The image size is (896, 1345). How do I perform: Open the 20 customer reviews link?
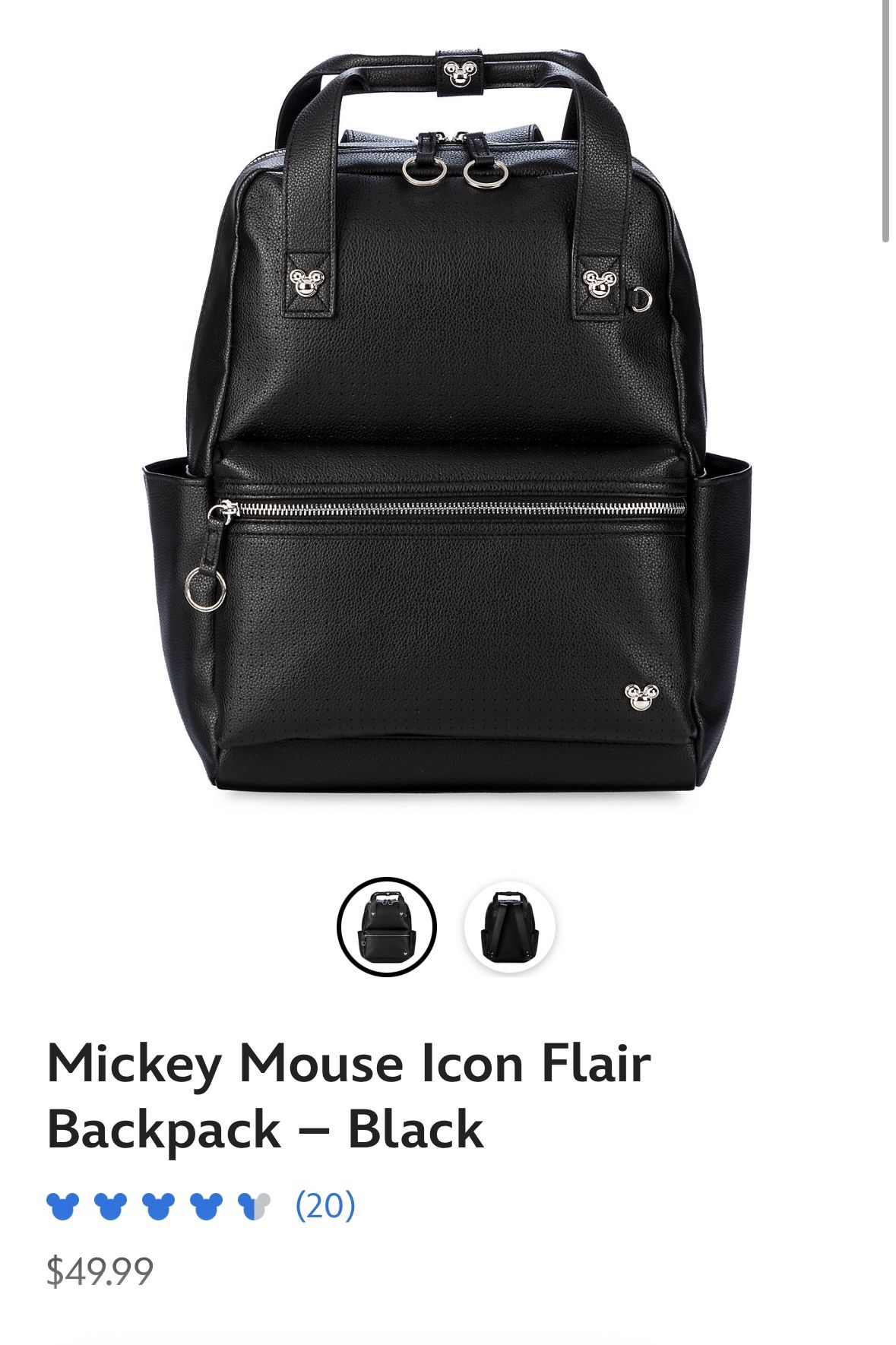[x=325, y=1205]
